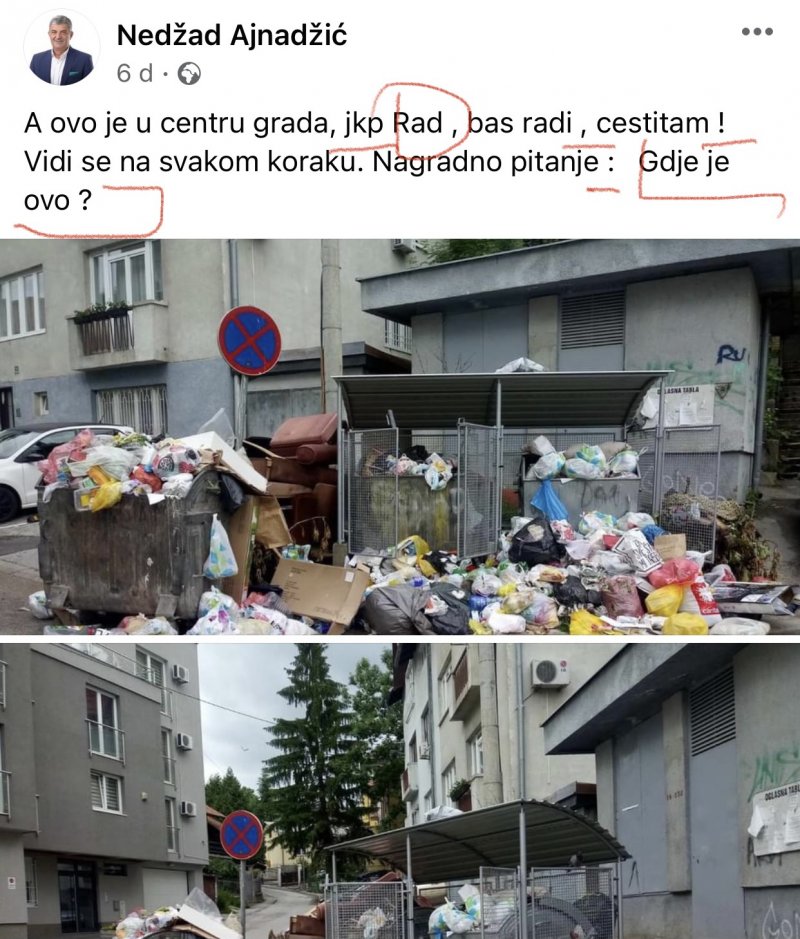This screenshot has width=800, height=939.
Task: View the first overflowing garbage photo
Action: (400, 436)
